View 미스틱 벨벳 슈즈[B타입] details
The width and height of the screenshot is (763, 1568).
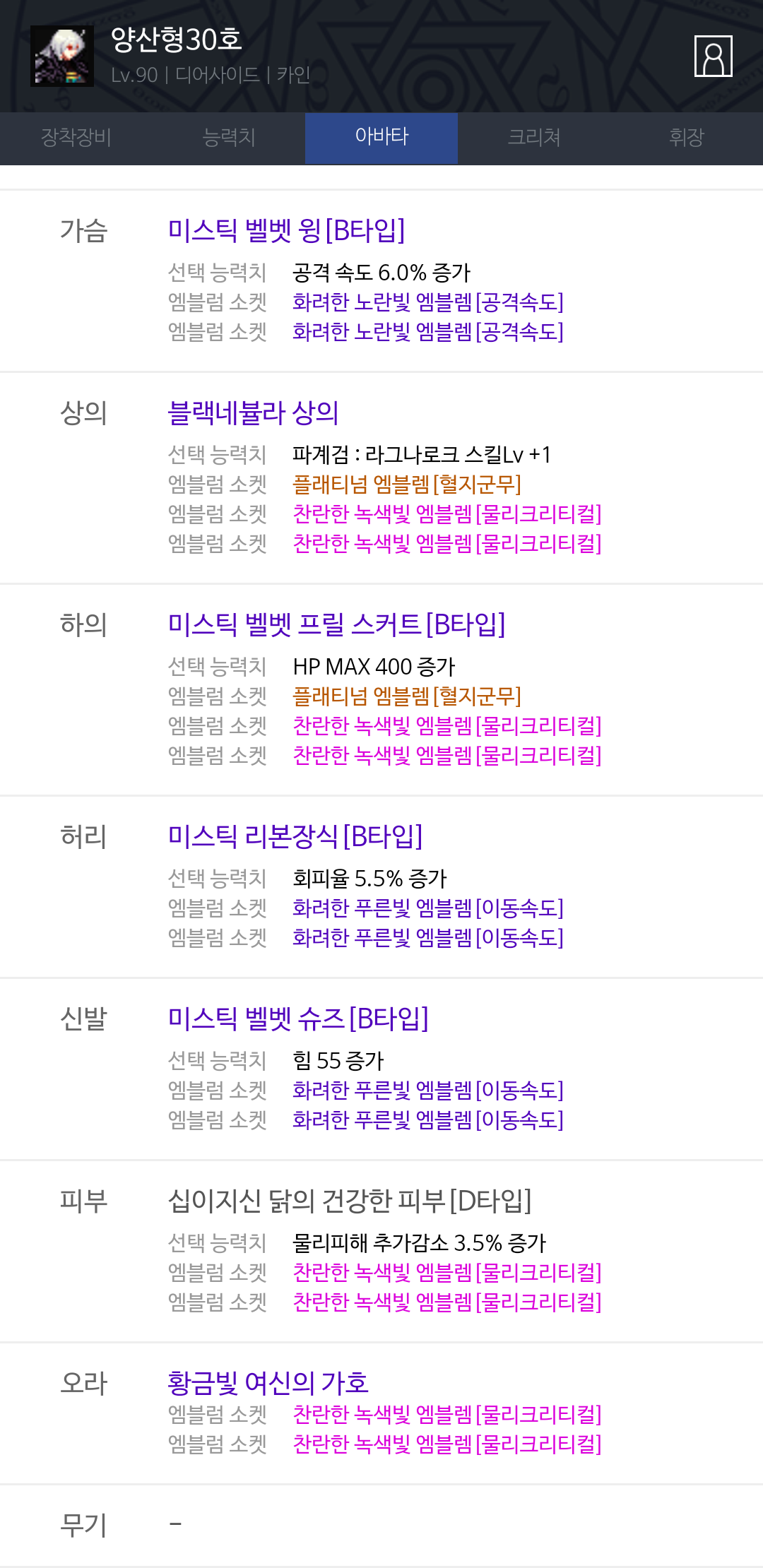[x=297, y=1018]
